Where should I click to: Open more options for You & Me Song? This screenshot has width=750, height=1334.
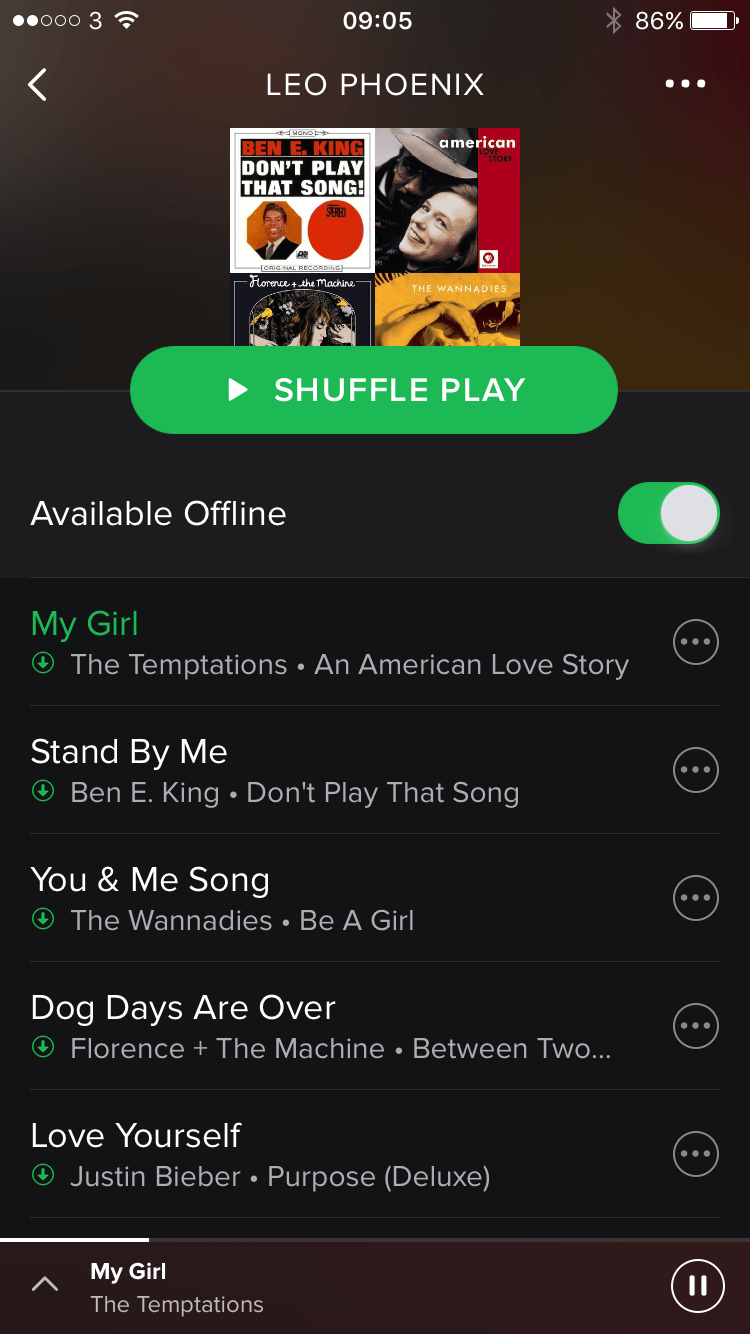point(695,898)
